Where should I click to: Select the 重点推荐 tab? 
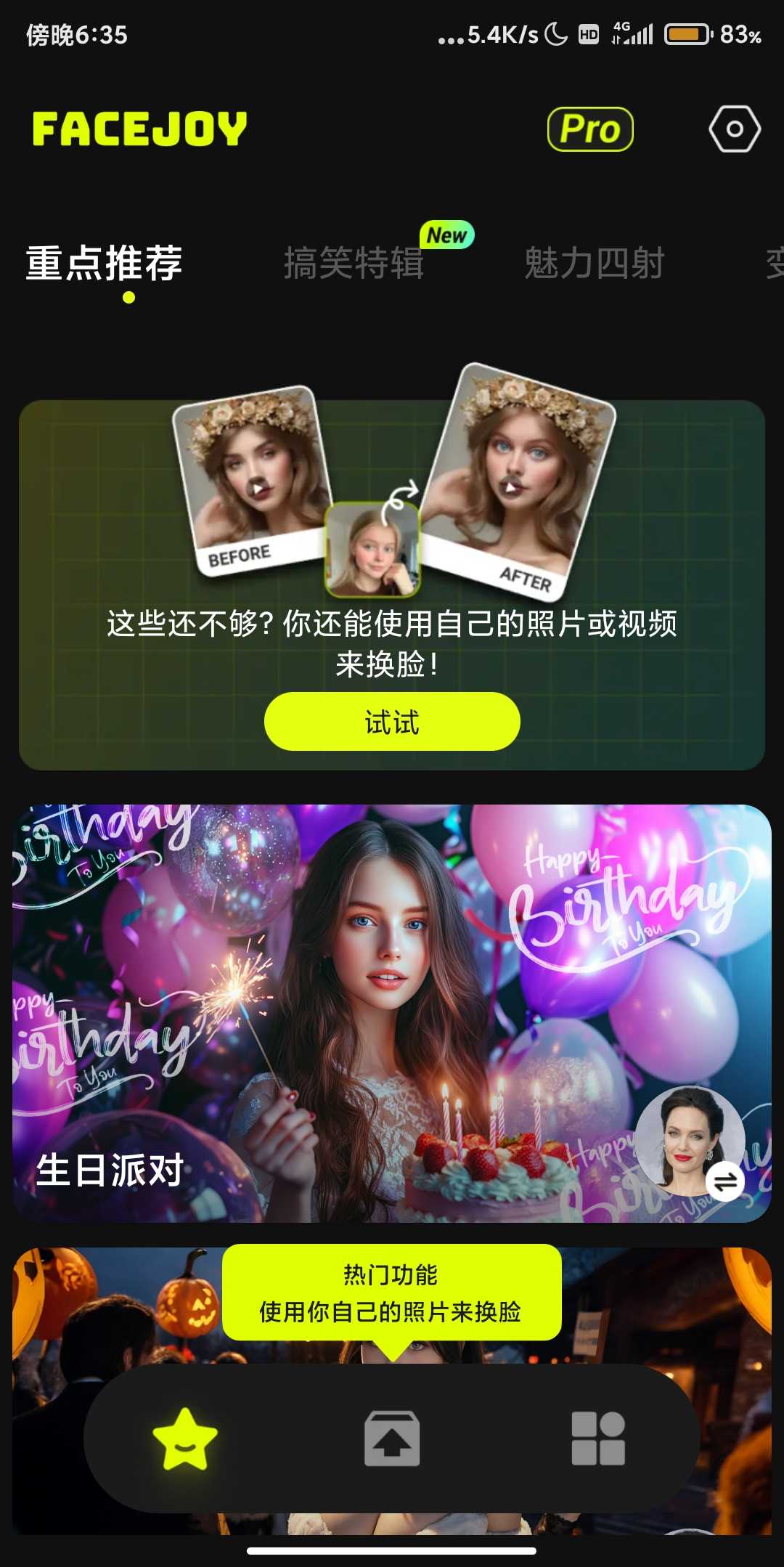point(104,263)
